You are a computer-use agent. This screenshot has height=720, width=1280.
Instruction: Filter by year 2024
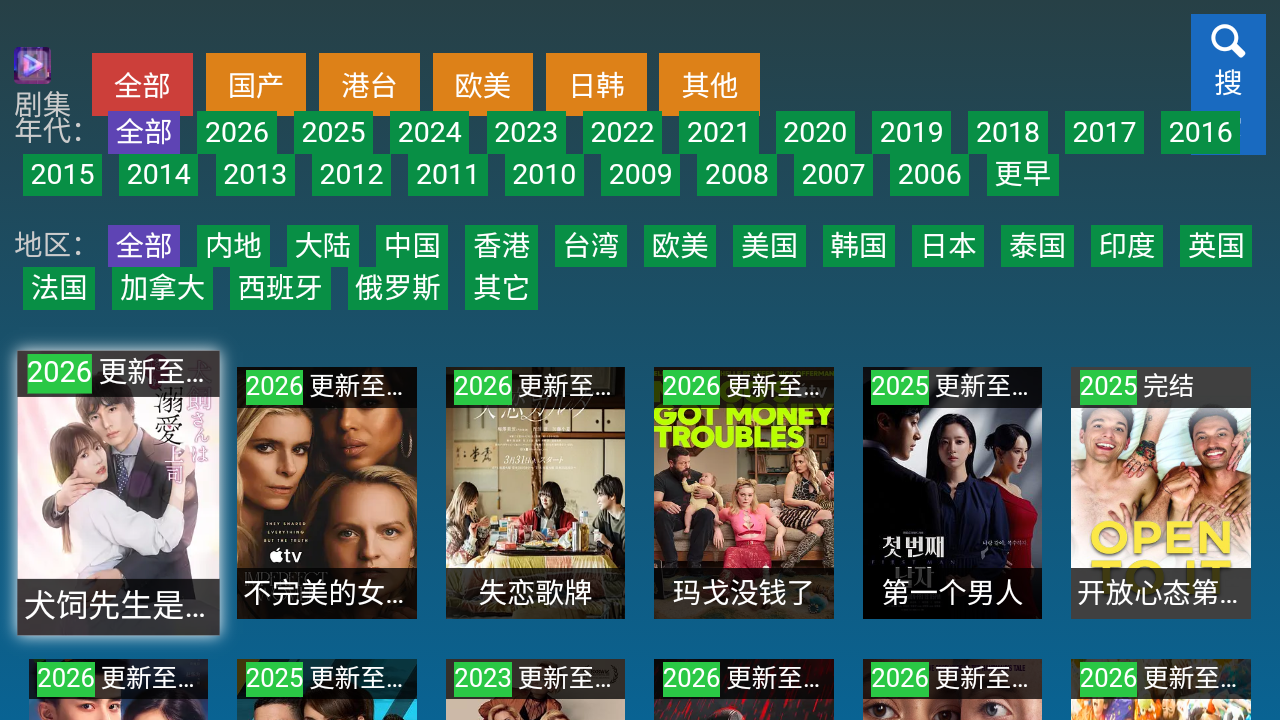(x=430, y=132)
